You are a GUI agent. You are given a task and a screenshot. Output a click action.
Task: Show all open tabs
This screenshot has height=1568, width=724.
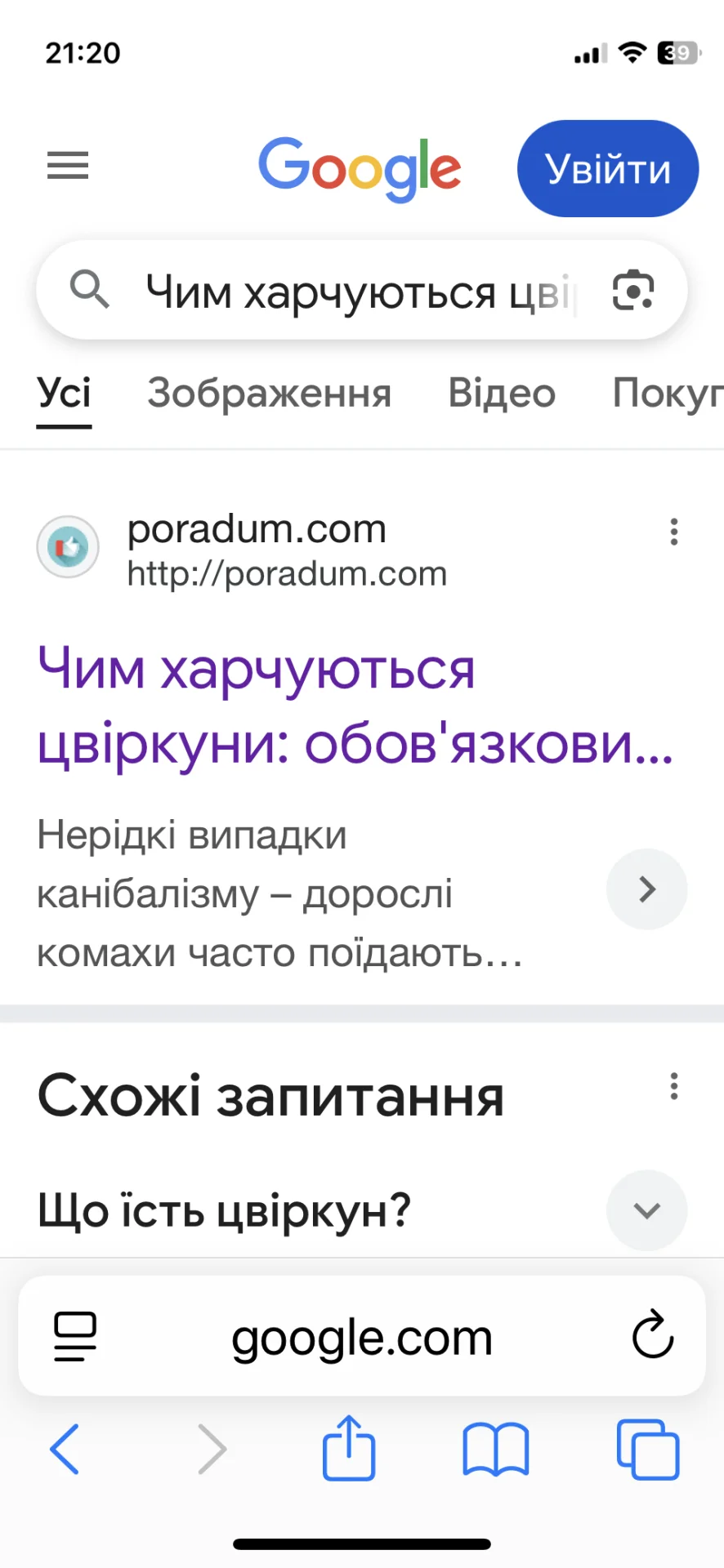pos(648,1450)
